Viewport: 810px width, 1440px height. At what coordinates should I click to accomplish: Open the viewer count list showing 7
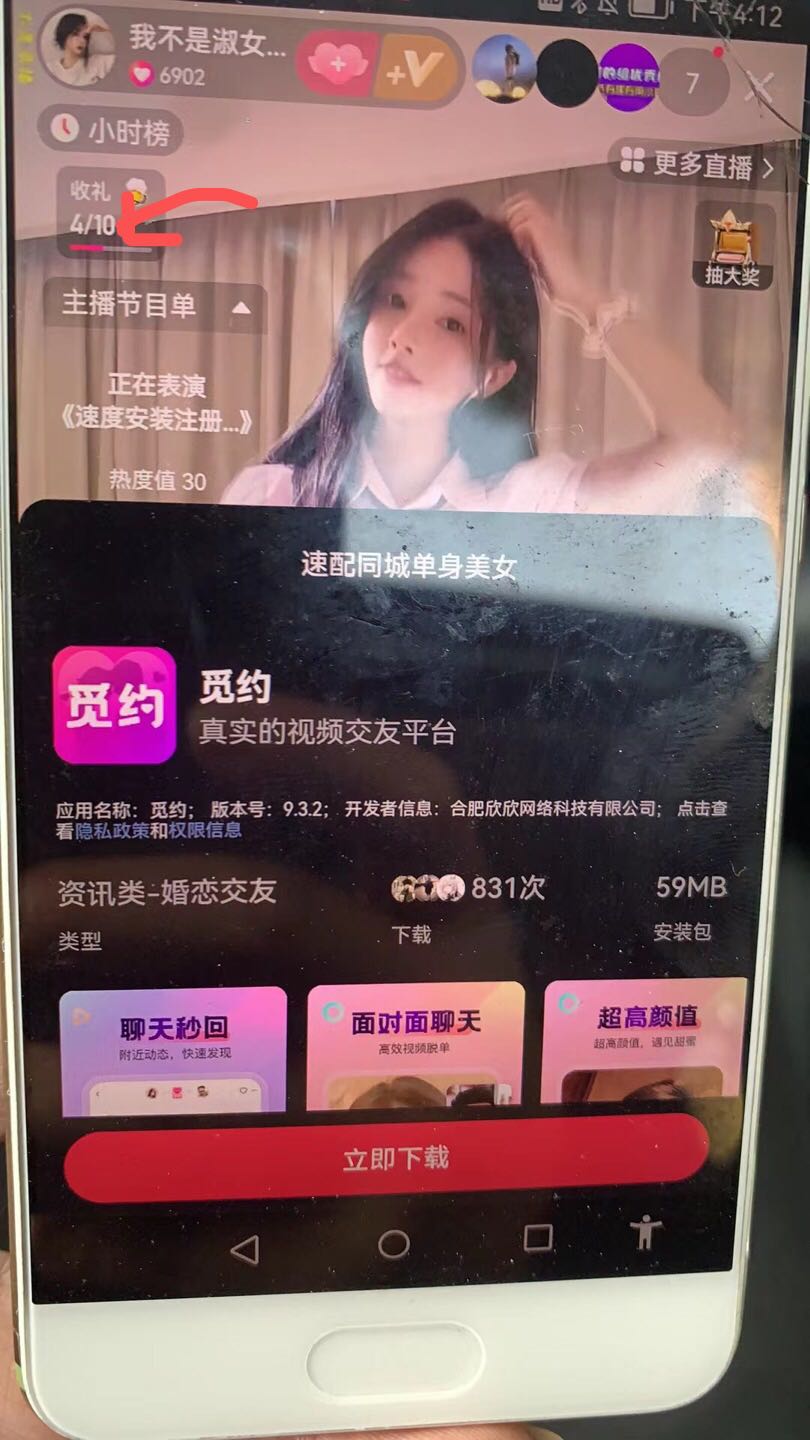(x=692, y=82)
